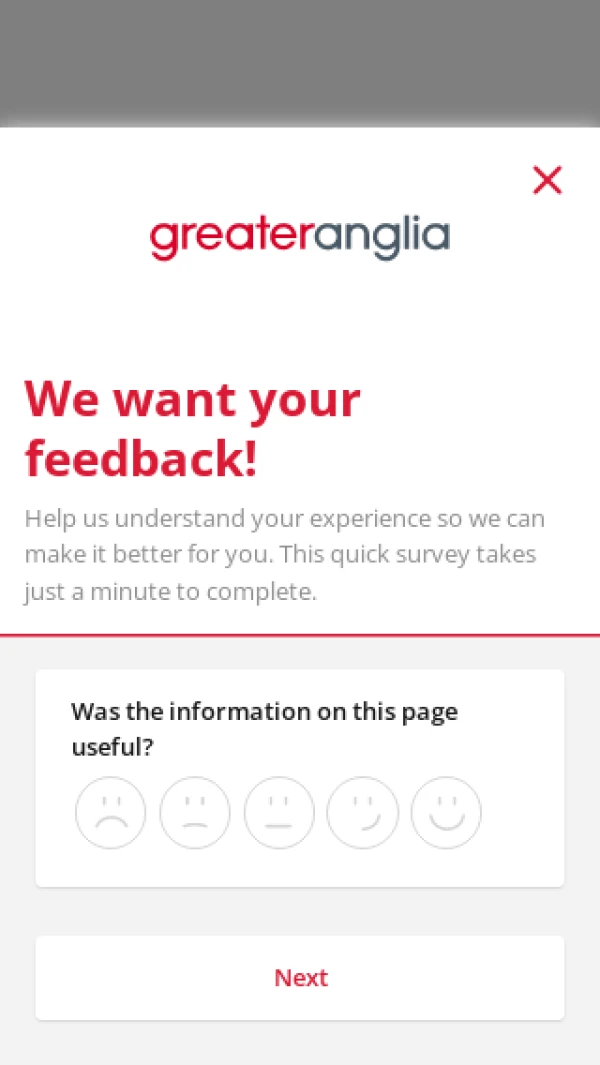Choose the slightly unhappy face rating
The width and height of the screenshot is (600, 1065).
[x=195, y=813]
